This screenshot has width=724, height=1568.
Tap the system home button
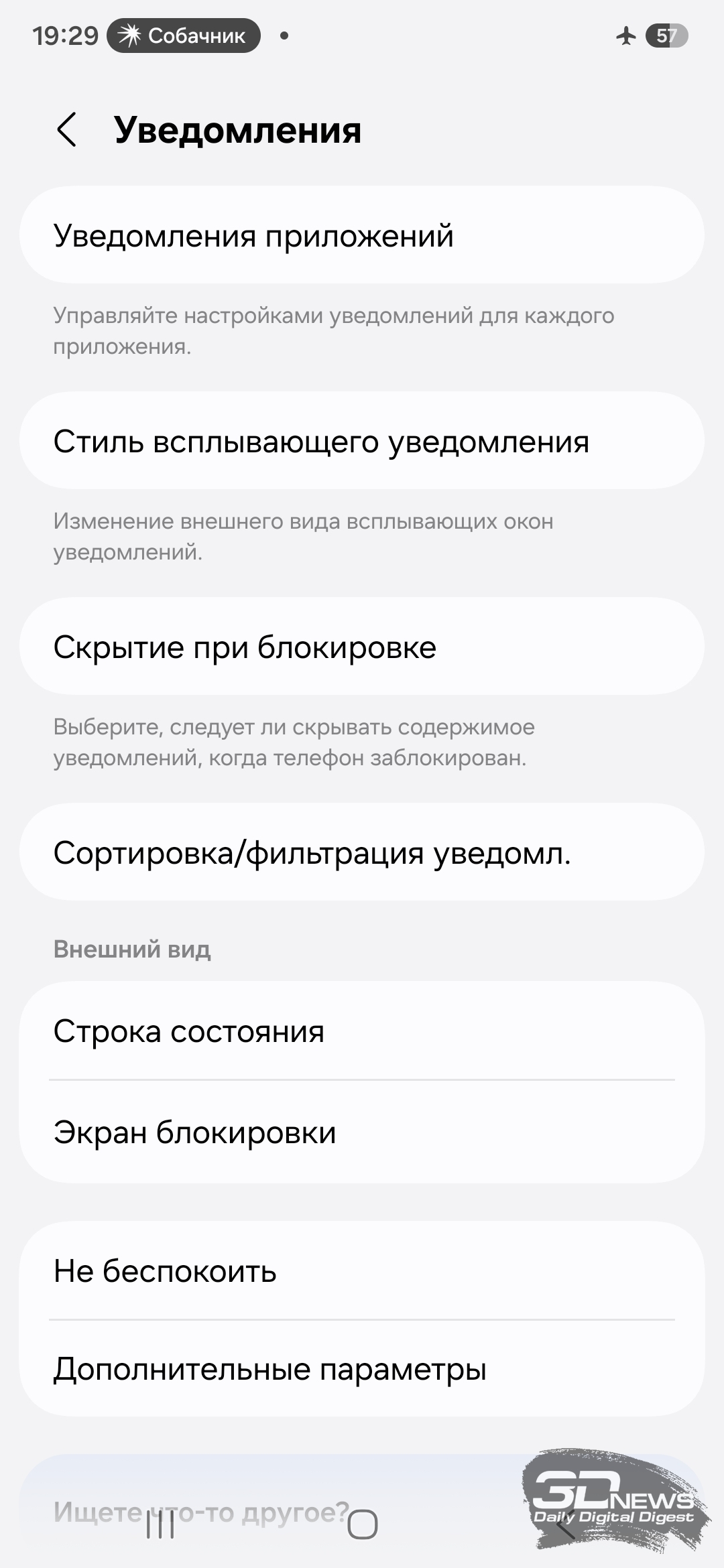(x=363, y=1526)
